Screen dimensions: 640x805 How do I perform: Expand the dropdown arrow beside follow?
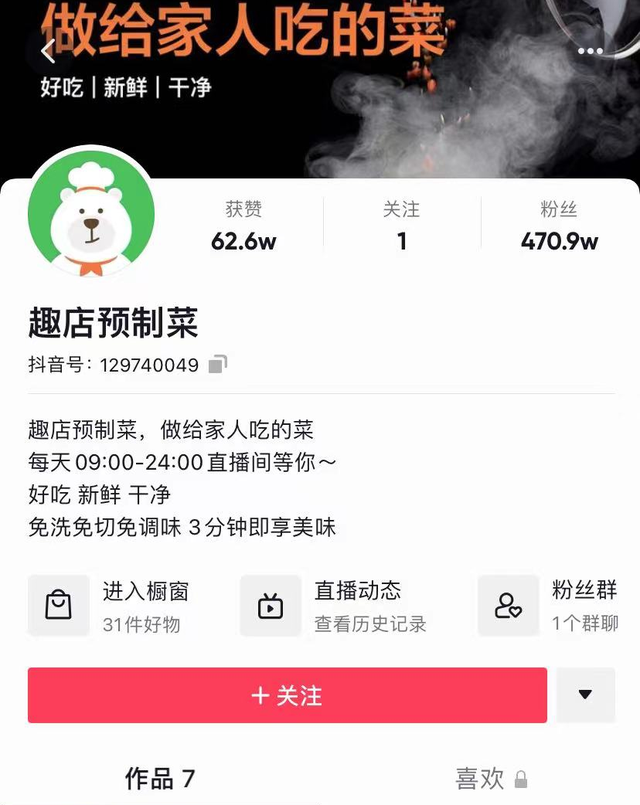tap(585, 695)
